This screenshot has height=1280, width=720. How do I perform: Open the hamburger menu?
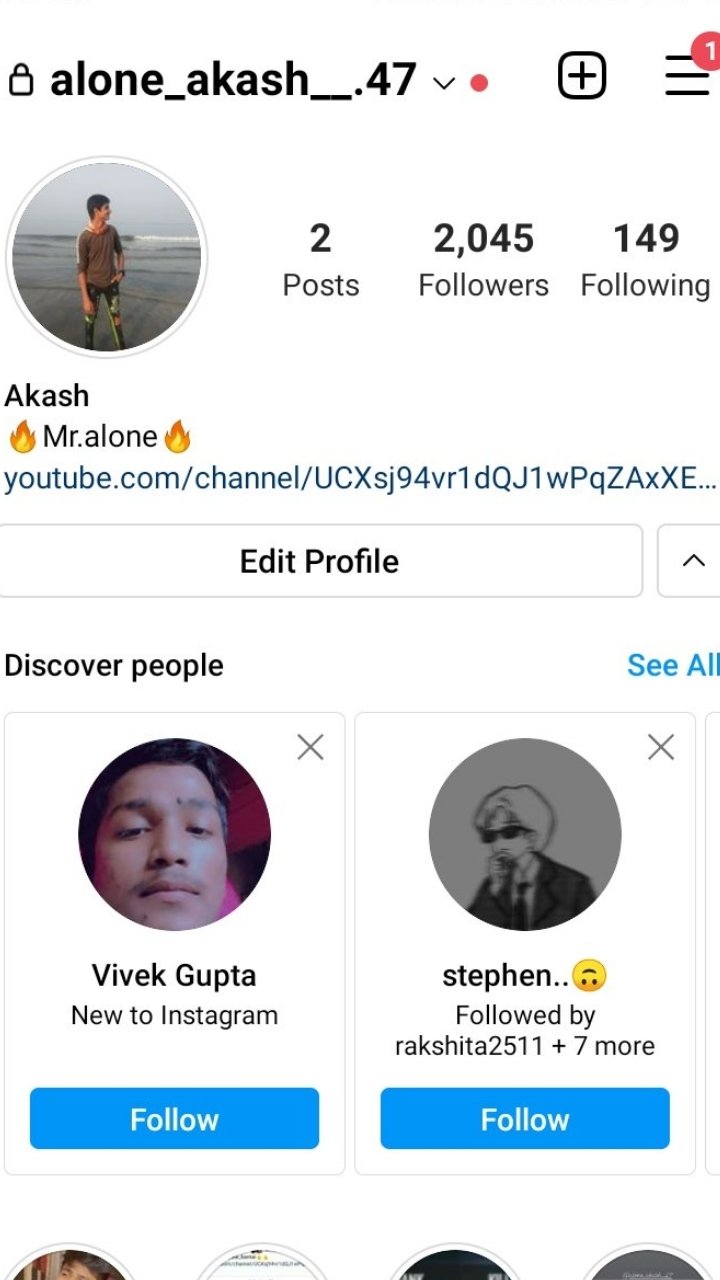(688, 76)
